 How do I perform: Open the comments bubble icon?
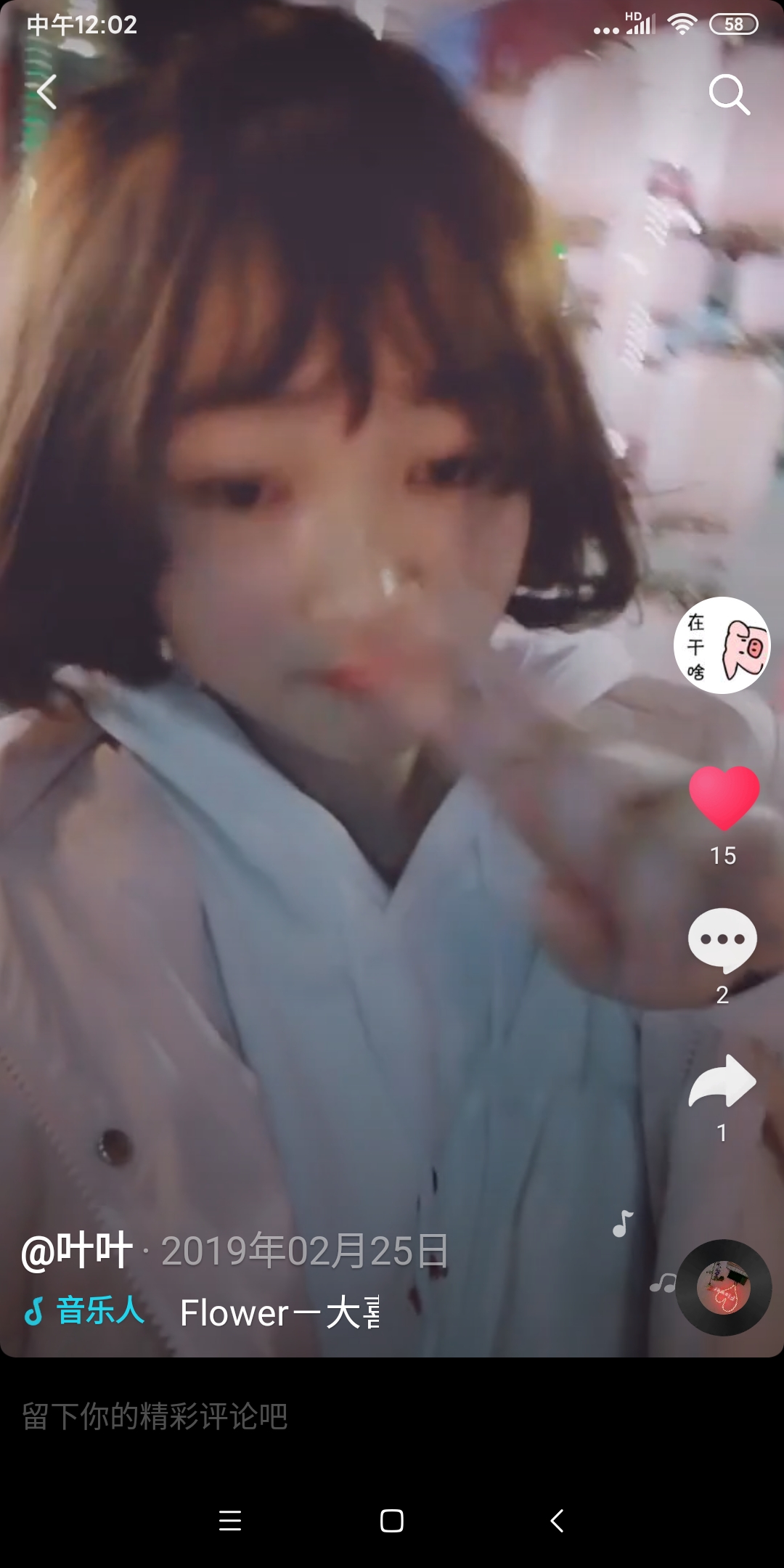[x=722, y=939]
